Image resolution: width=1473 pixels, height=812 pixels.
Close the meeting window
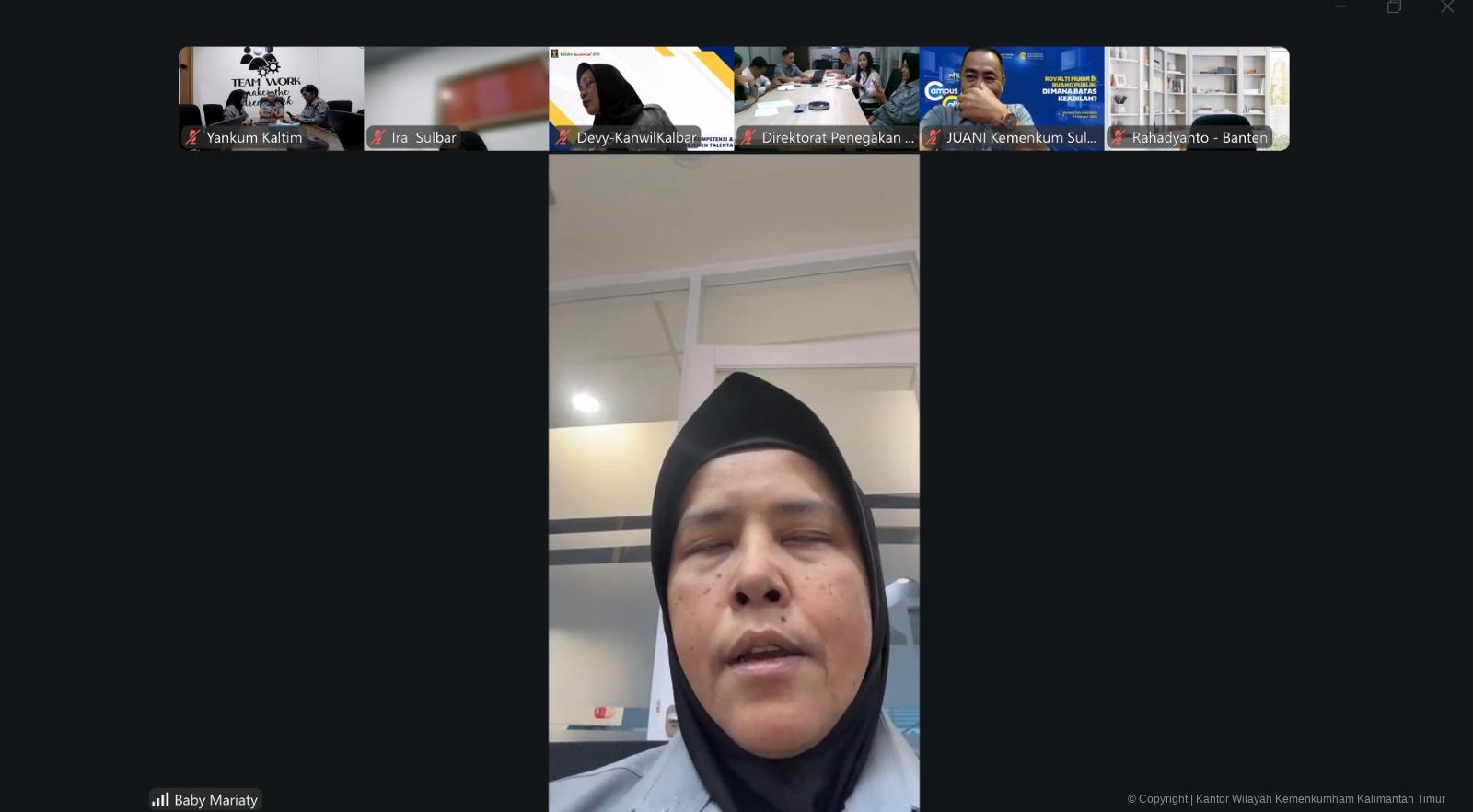point(1447,7)
